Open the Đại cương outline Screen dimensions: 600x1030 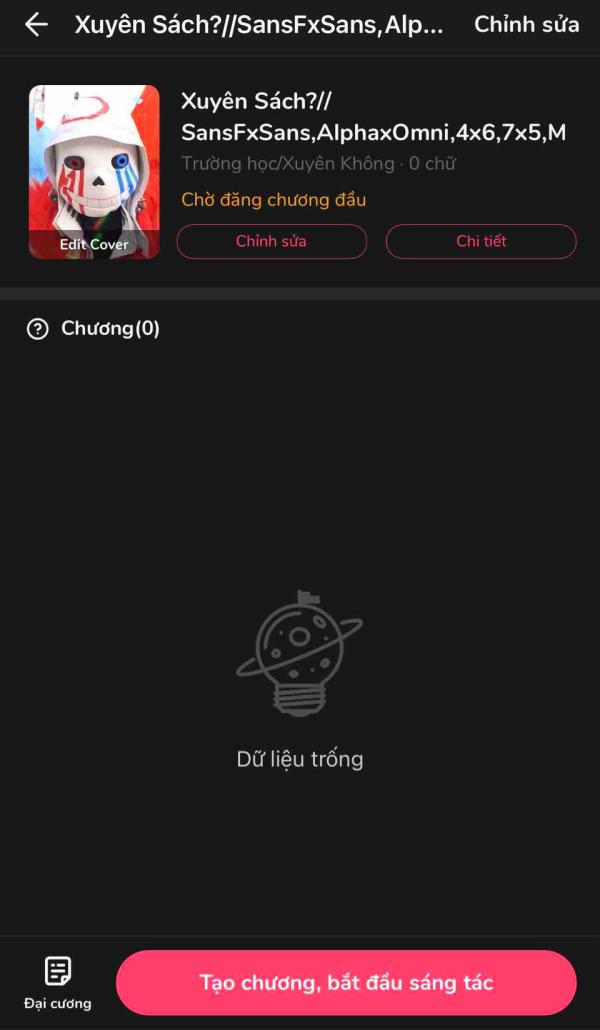tap(58, 982)
